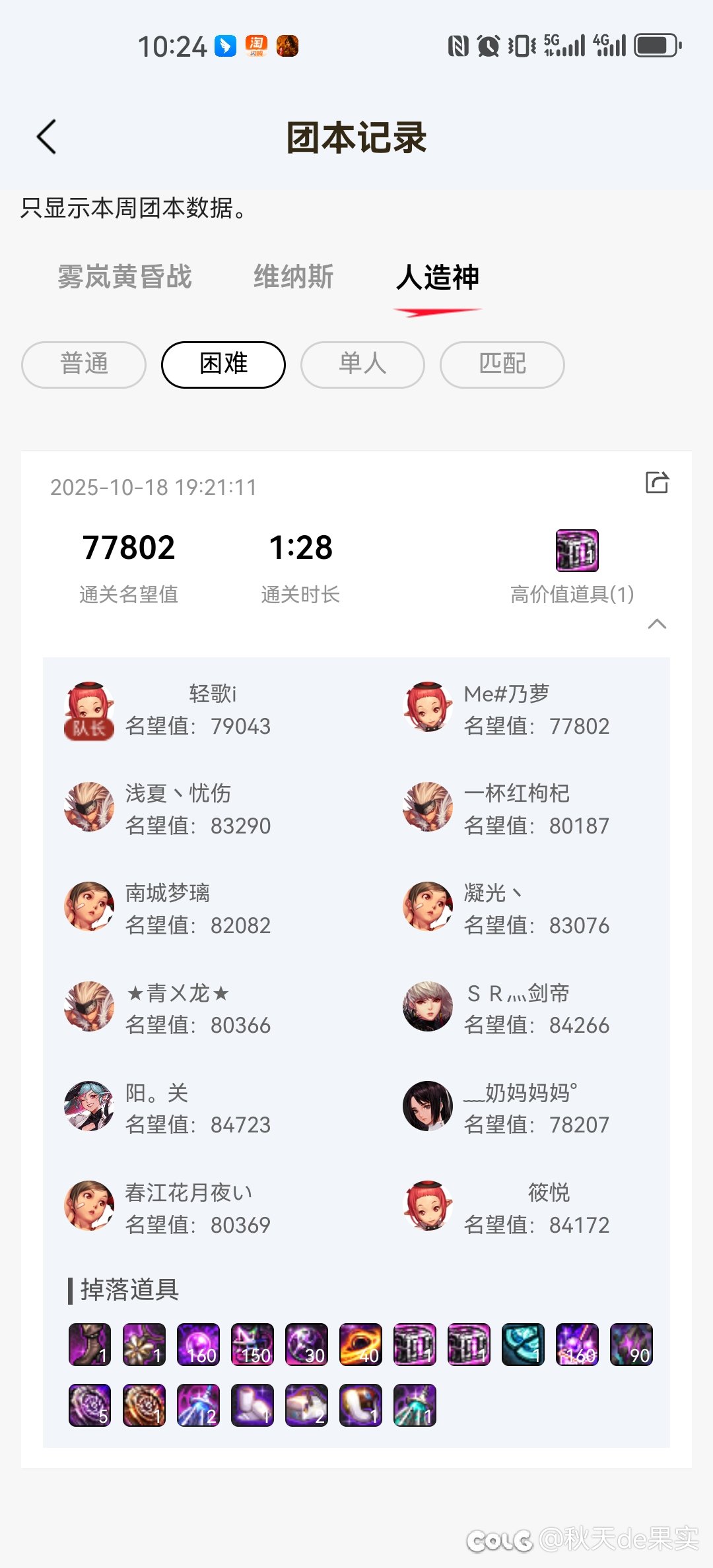Image resolution: width=713 pixels, height=1568 pixels.
Task: Select the 困难 difficulty chip
Action: tap(223, 364)
